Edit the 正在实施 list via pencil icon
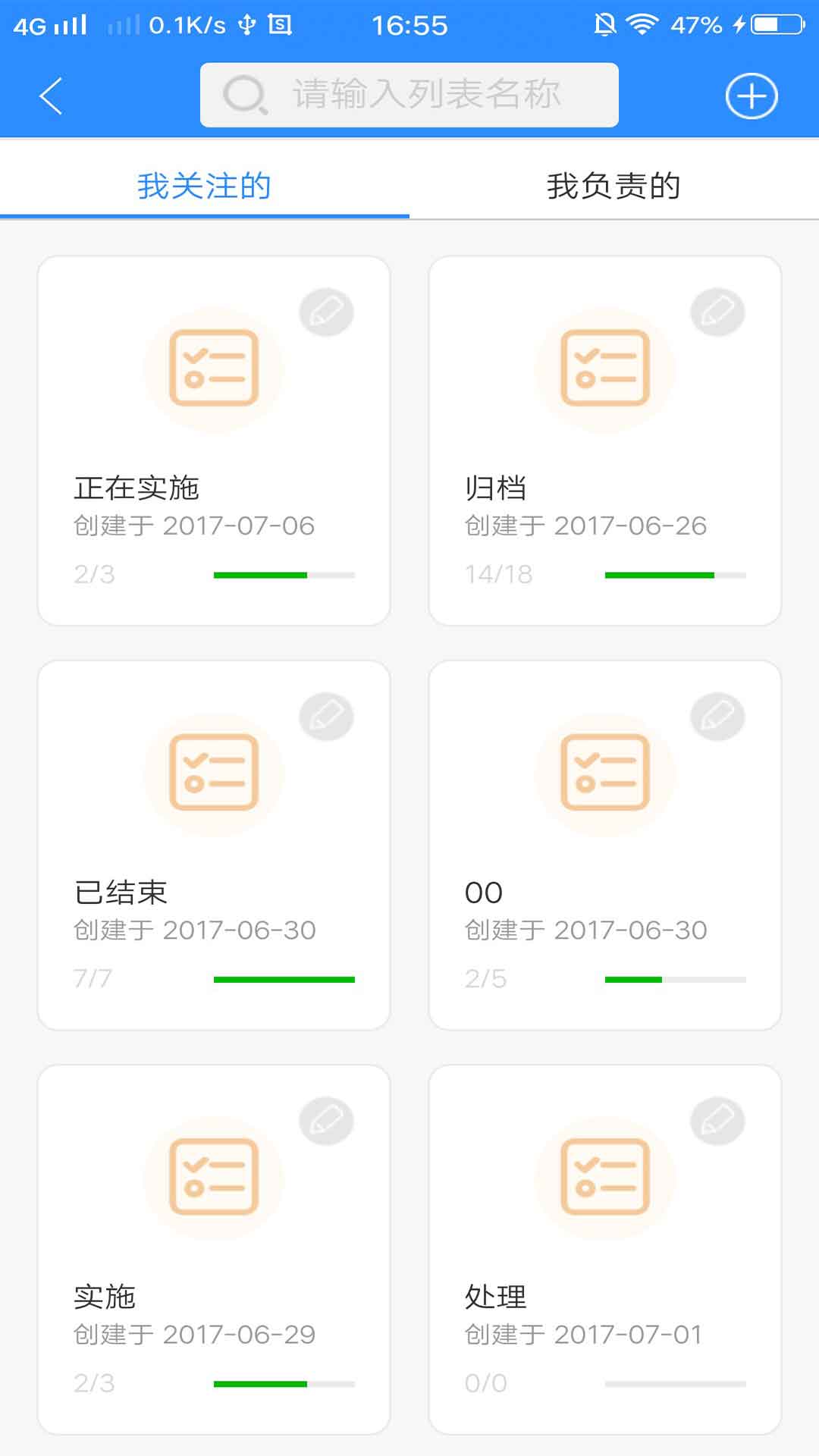Image resolution: width=819 pixels, height=1456 pixels. point(327,312)
